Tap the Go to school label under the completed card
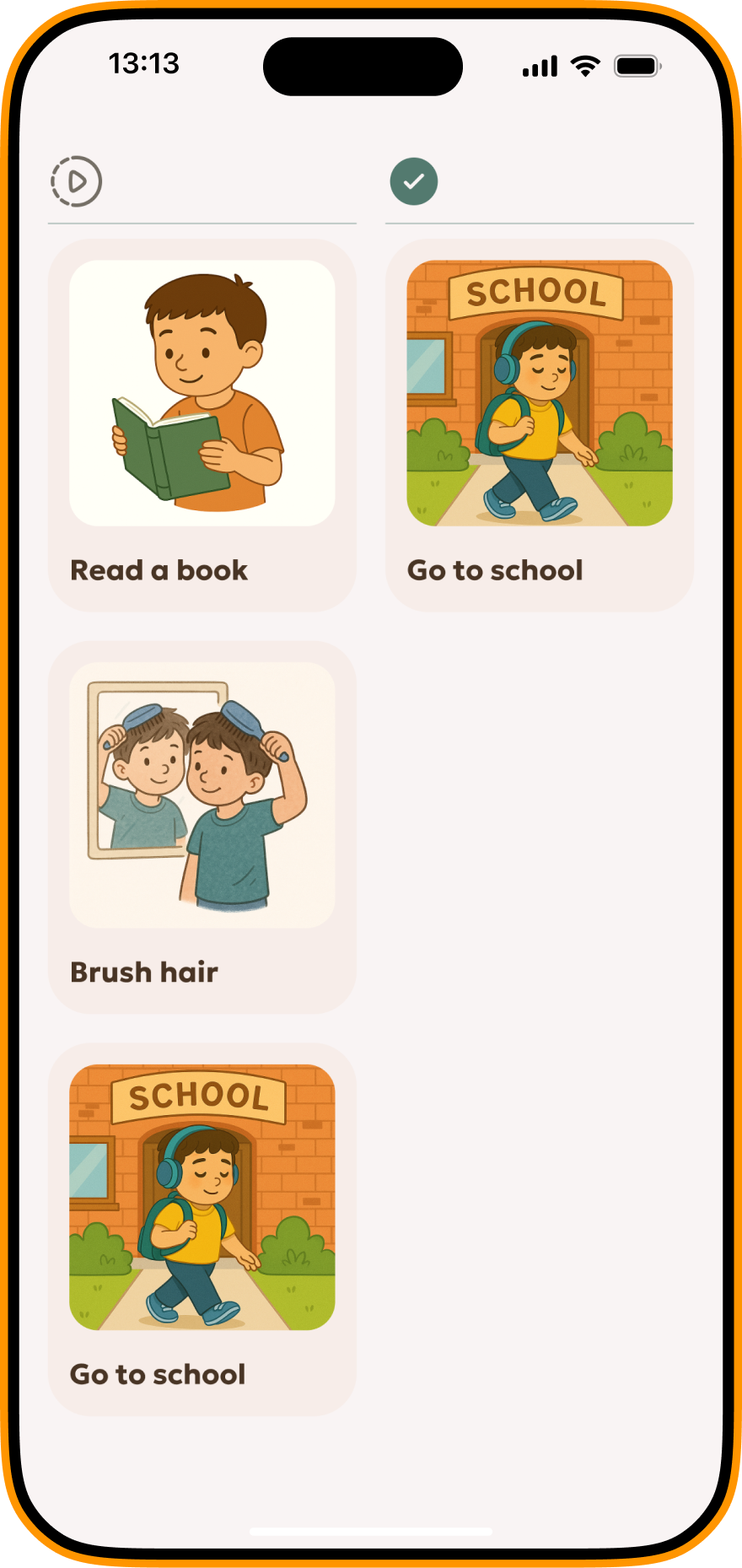 [x=494, y=571]
